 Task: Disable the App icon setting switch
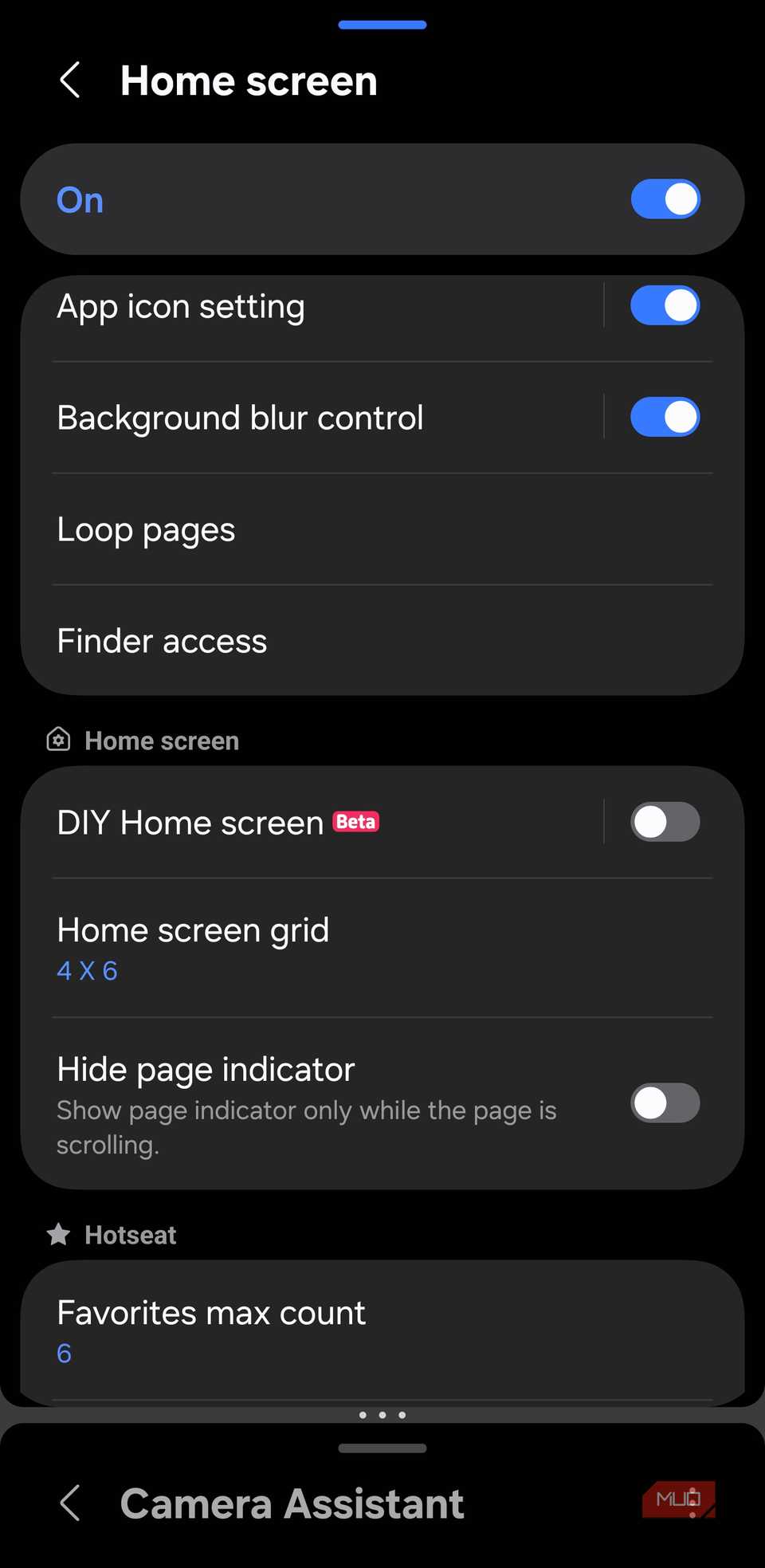(665, 305)
